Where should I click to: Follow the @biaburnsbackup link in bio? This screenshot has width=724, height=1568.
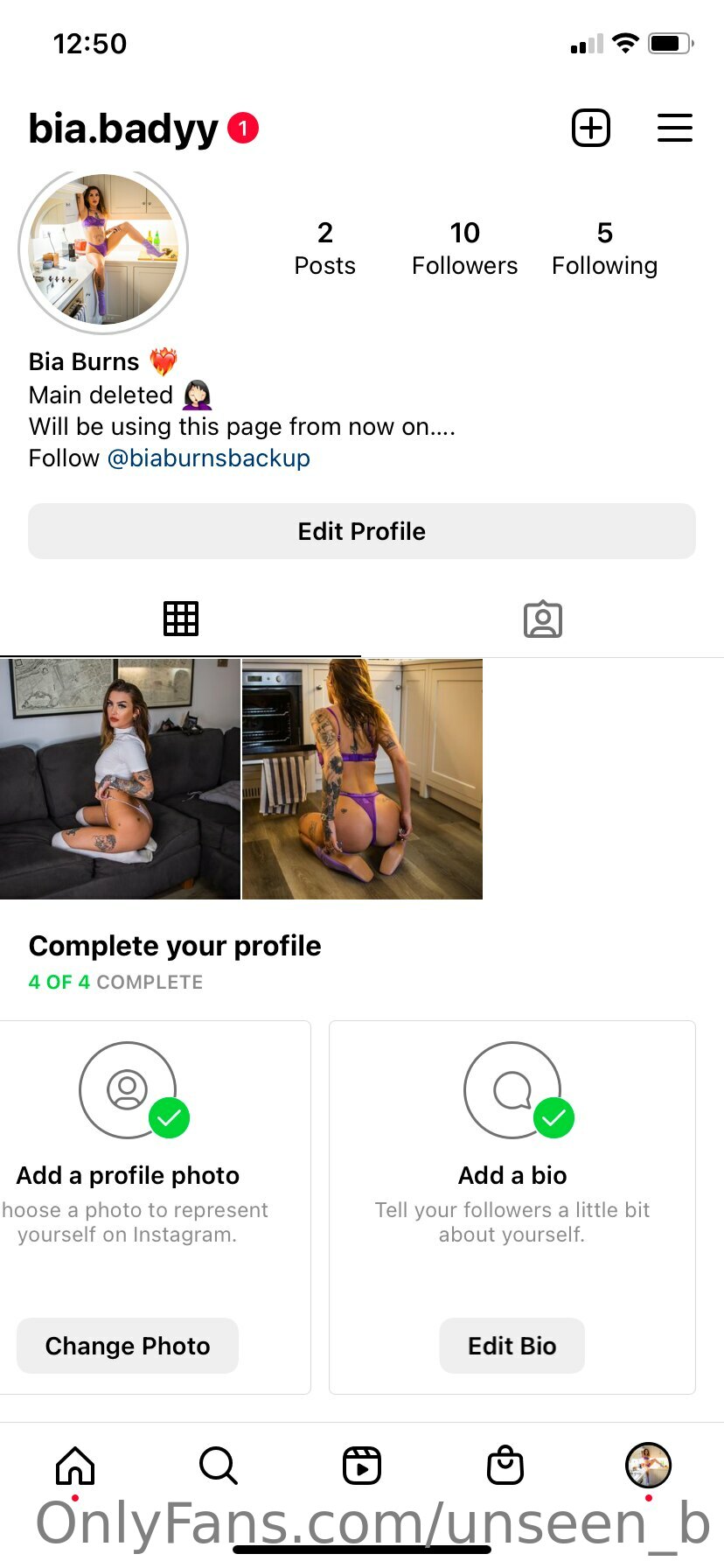click(x=208, y=458)
